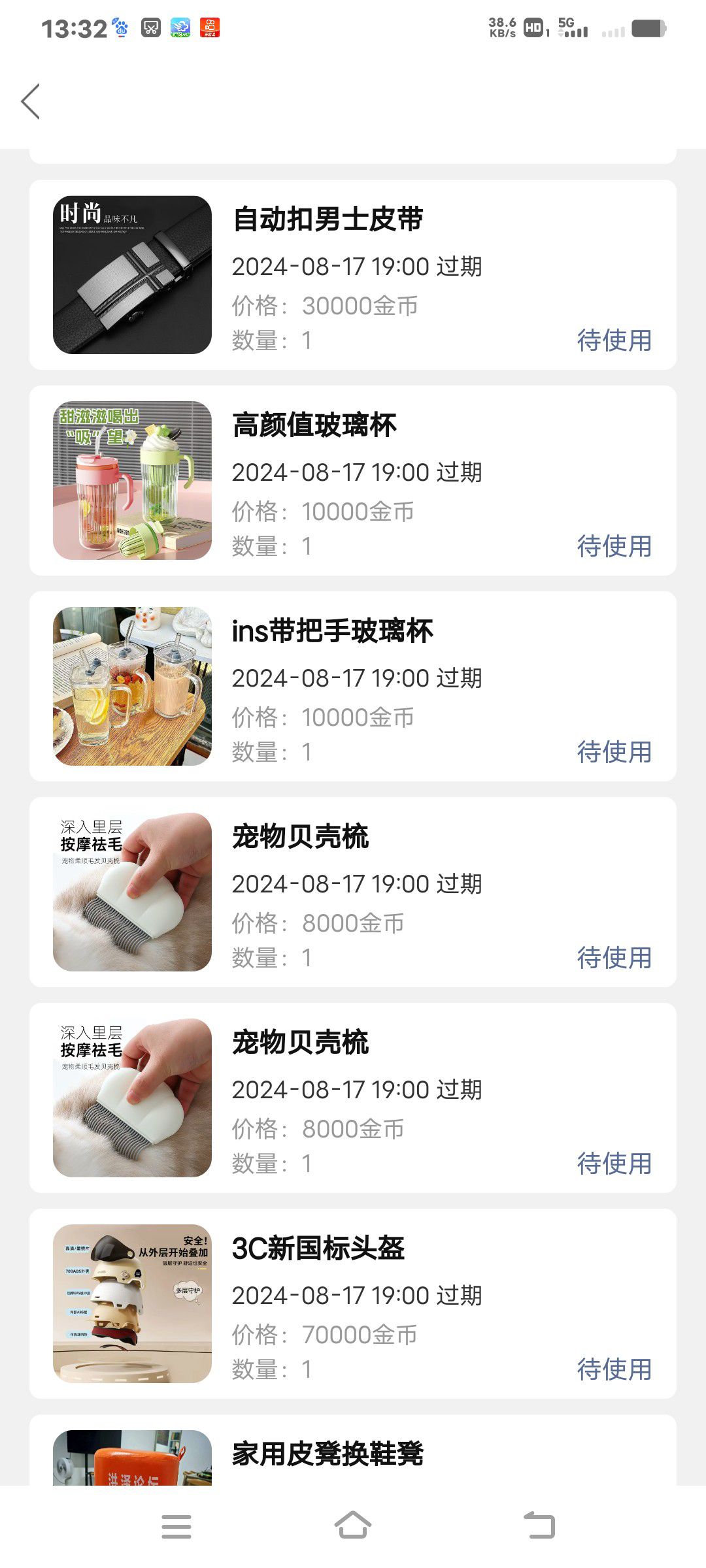Image resolution: width=706 pixels, height=1568 pixels.
Task: Open the 3C新国标头盔 reward card
Action: click(353, 1304)
